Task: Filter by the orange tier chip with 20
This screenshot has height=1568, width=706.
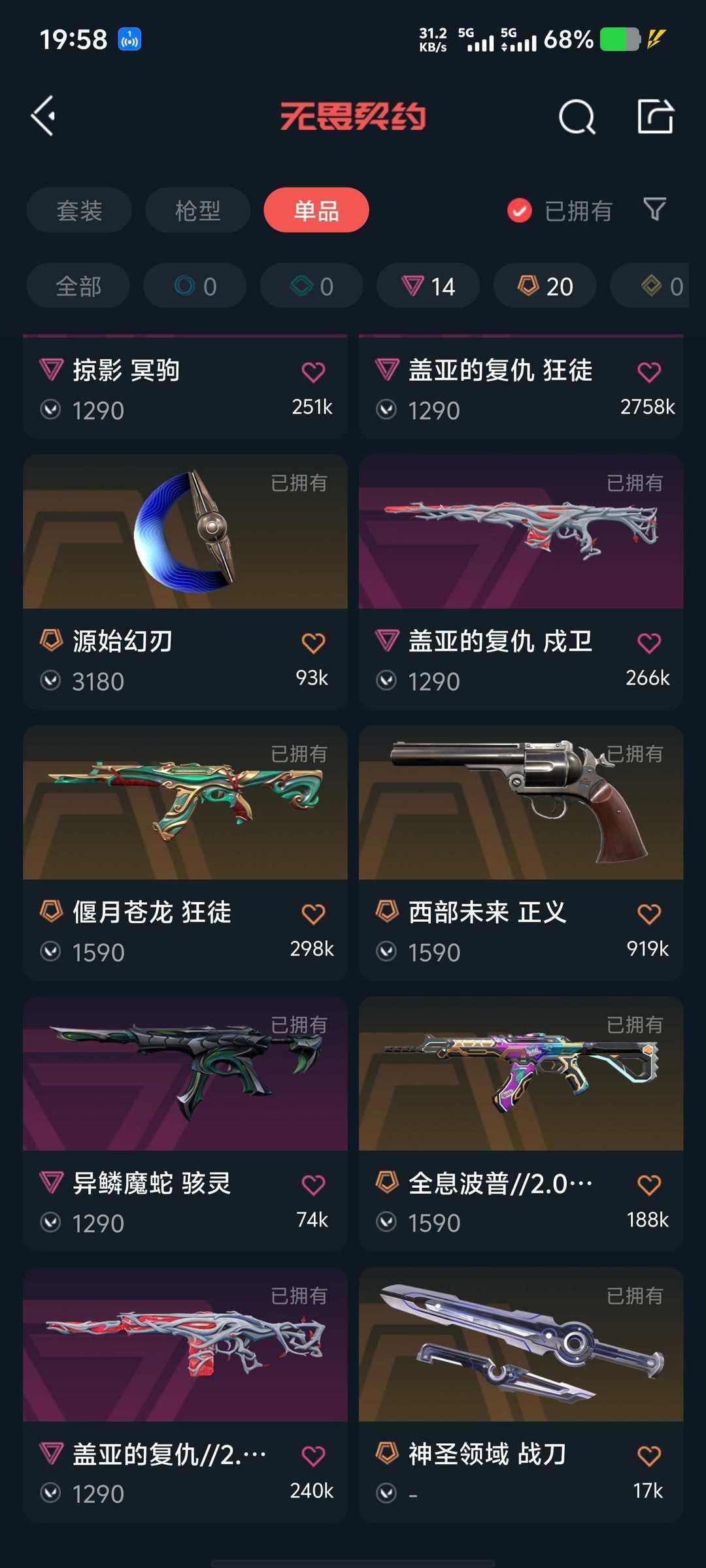Action: [x=545, y=286]
